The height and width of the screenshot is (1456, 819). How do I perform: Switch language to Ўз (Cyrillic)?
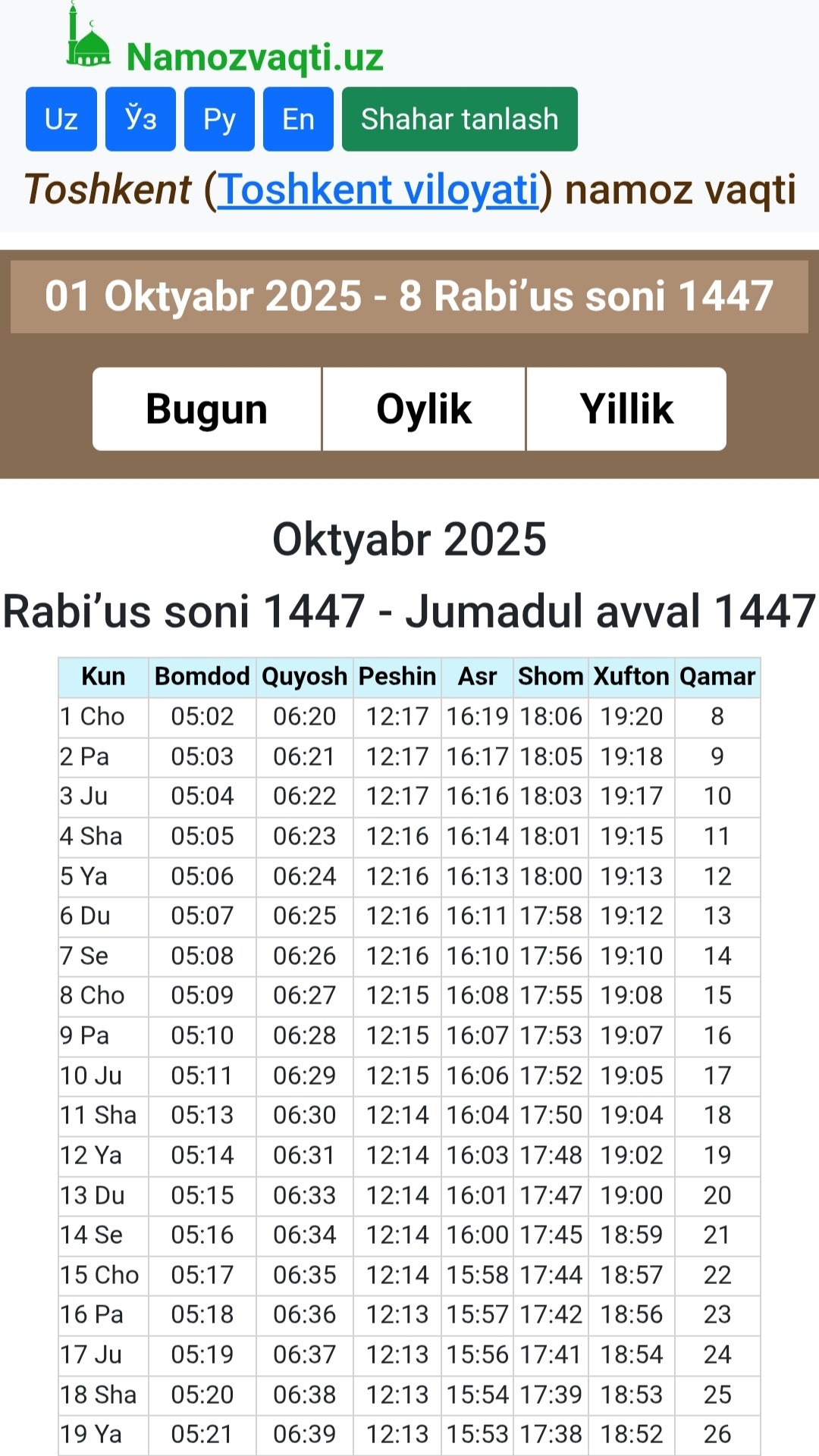pos(140,119)
